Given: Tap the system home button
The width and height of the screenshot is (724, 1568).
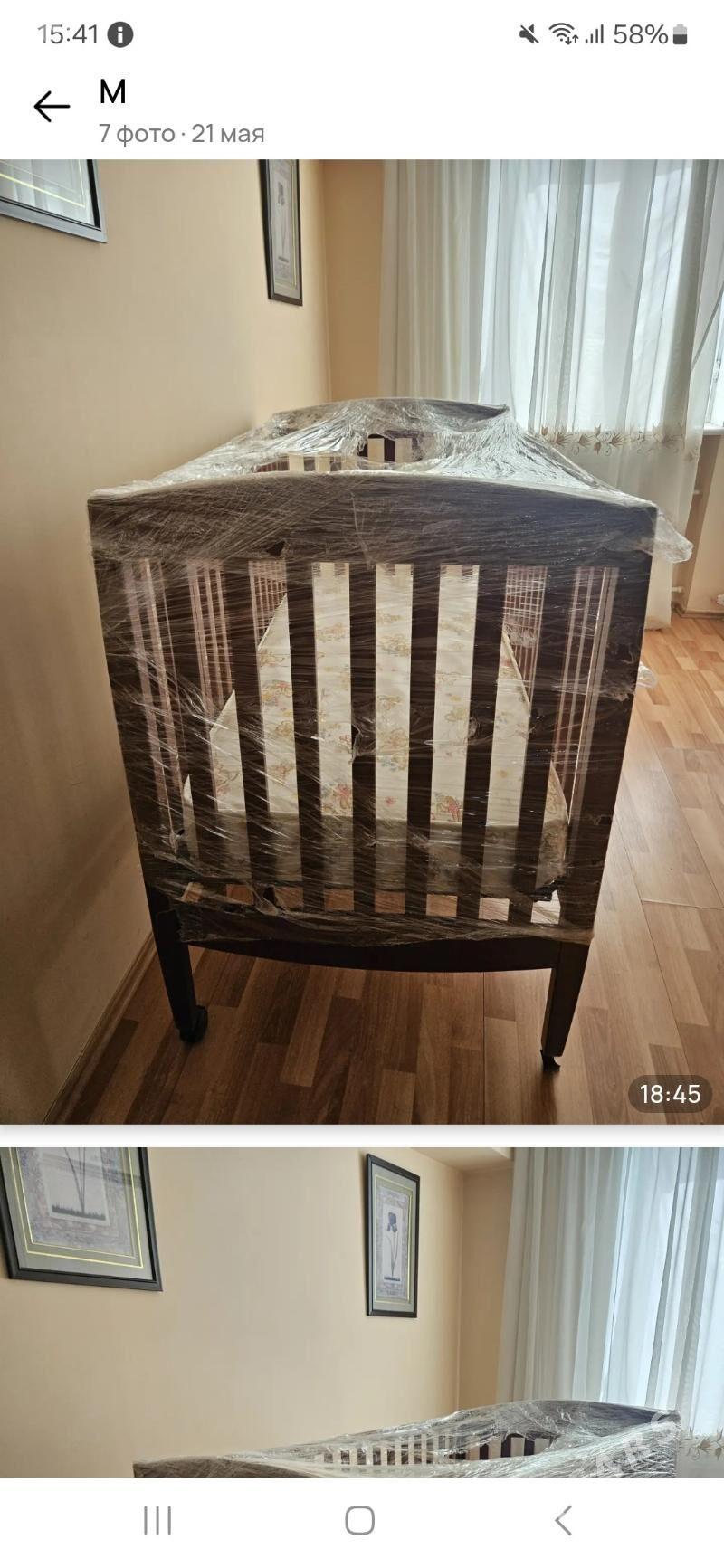Looking at the screenshot, I should 359,1520.
